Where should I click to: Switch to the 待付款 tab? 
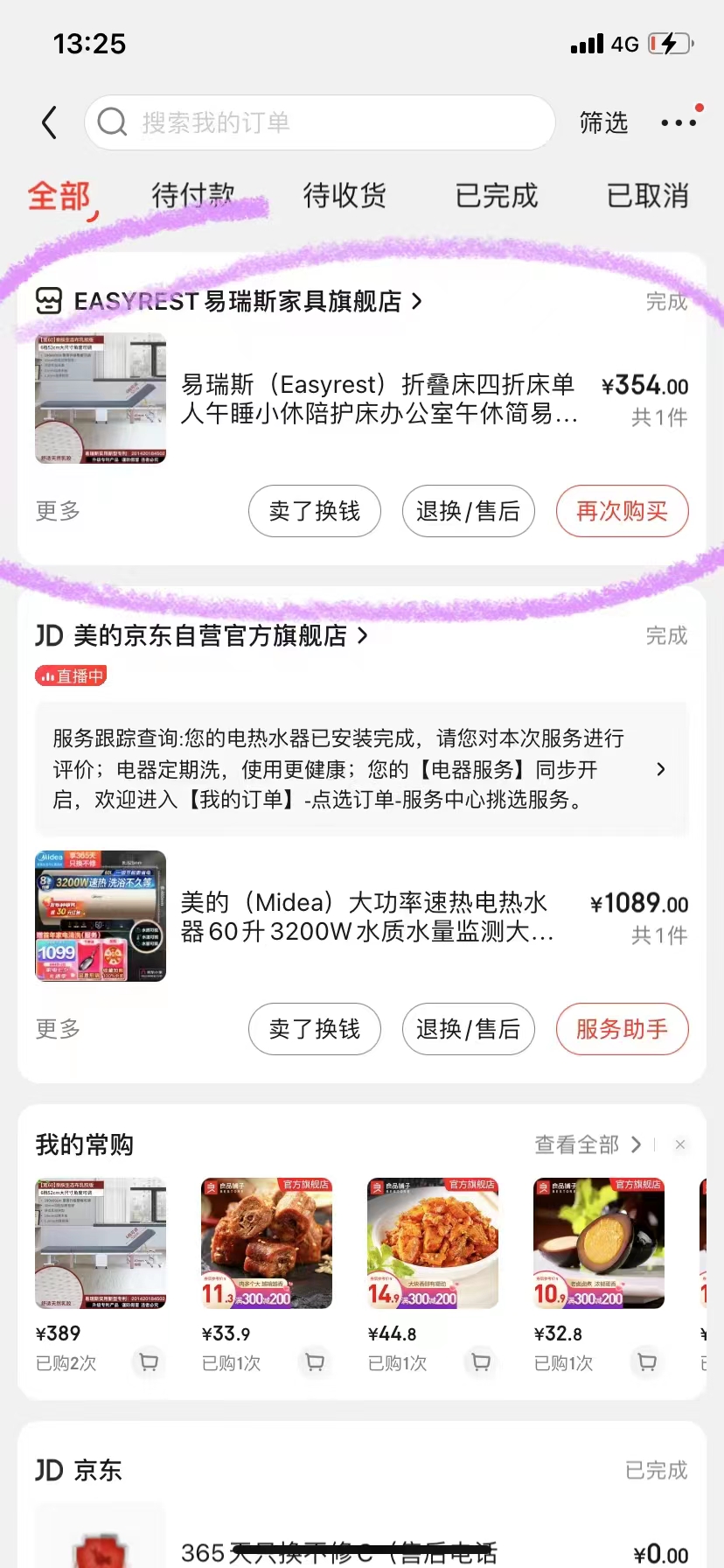coord(193,195)
